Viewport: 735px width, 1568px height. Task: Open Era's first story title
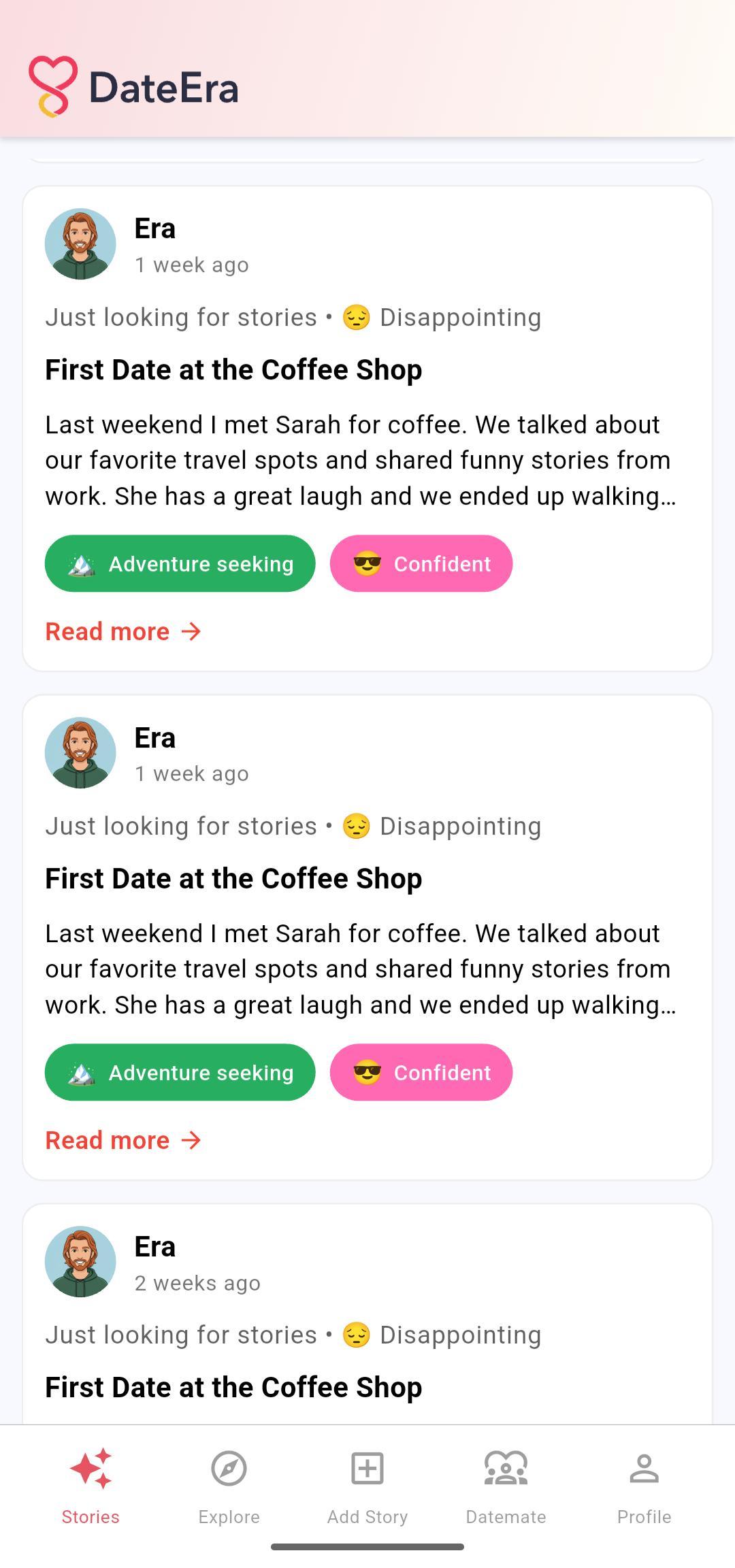[x=234, y=369]
